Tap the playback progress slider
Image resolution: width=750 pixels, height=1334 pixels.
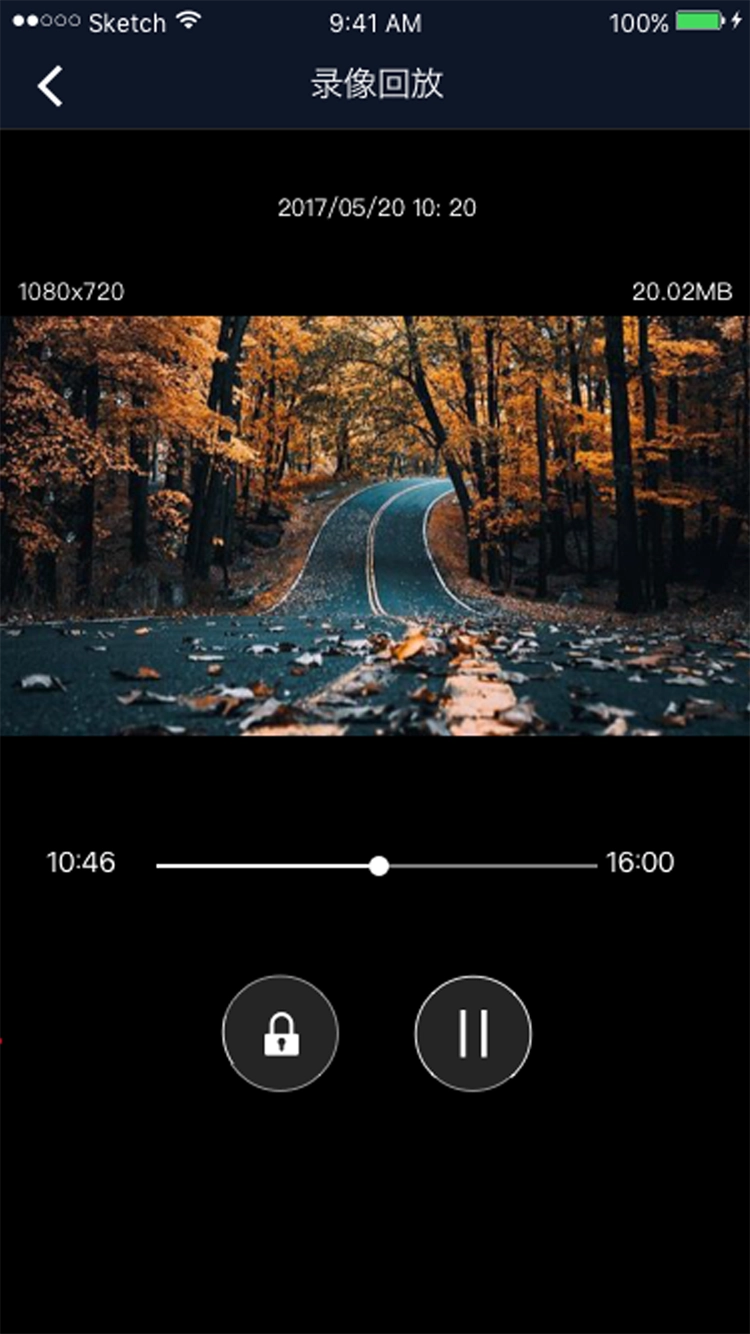(378, 866)
